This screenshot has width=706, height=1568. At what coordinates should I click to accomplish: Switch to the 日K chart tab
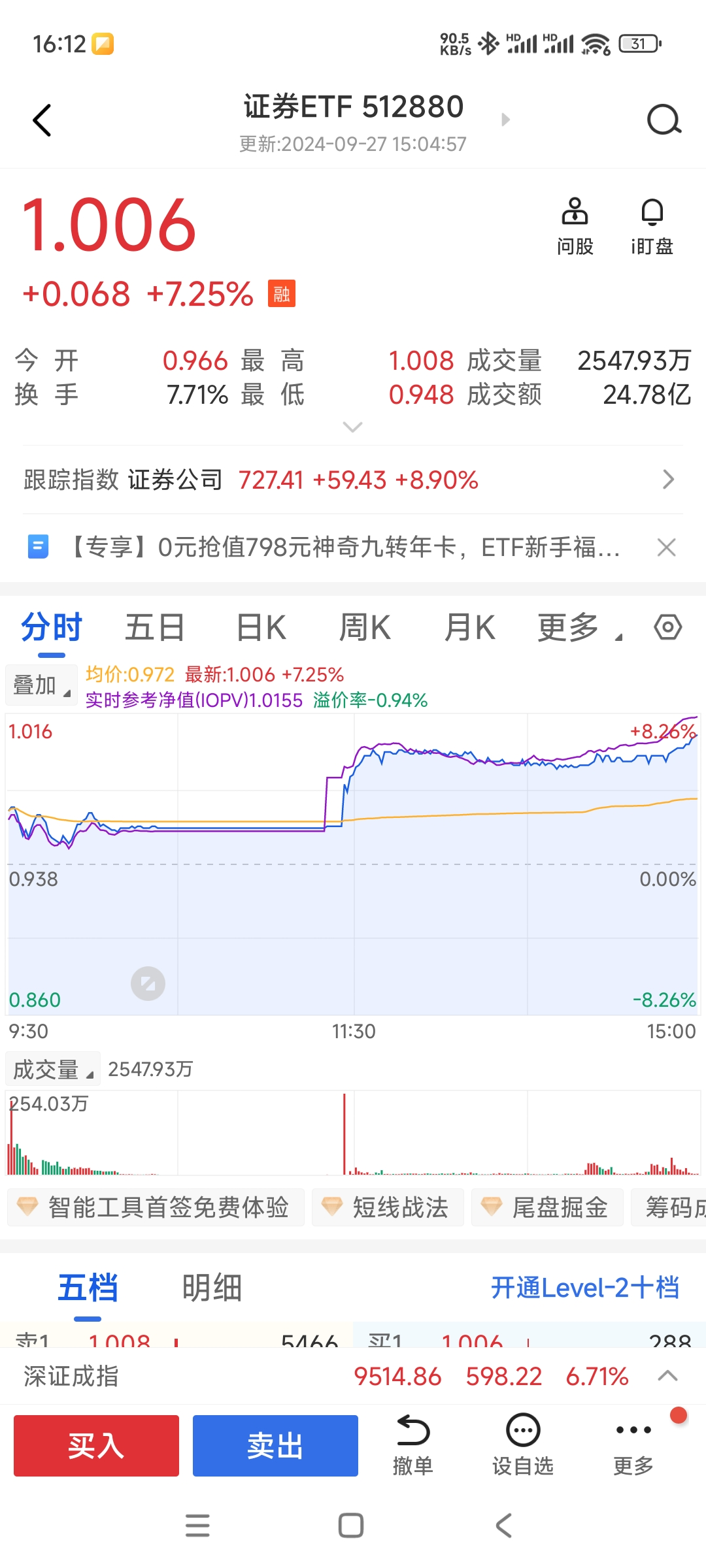click(261, 628)
